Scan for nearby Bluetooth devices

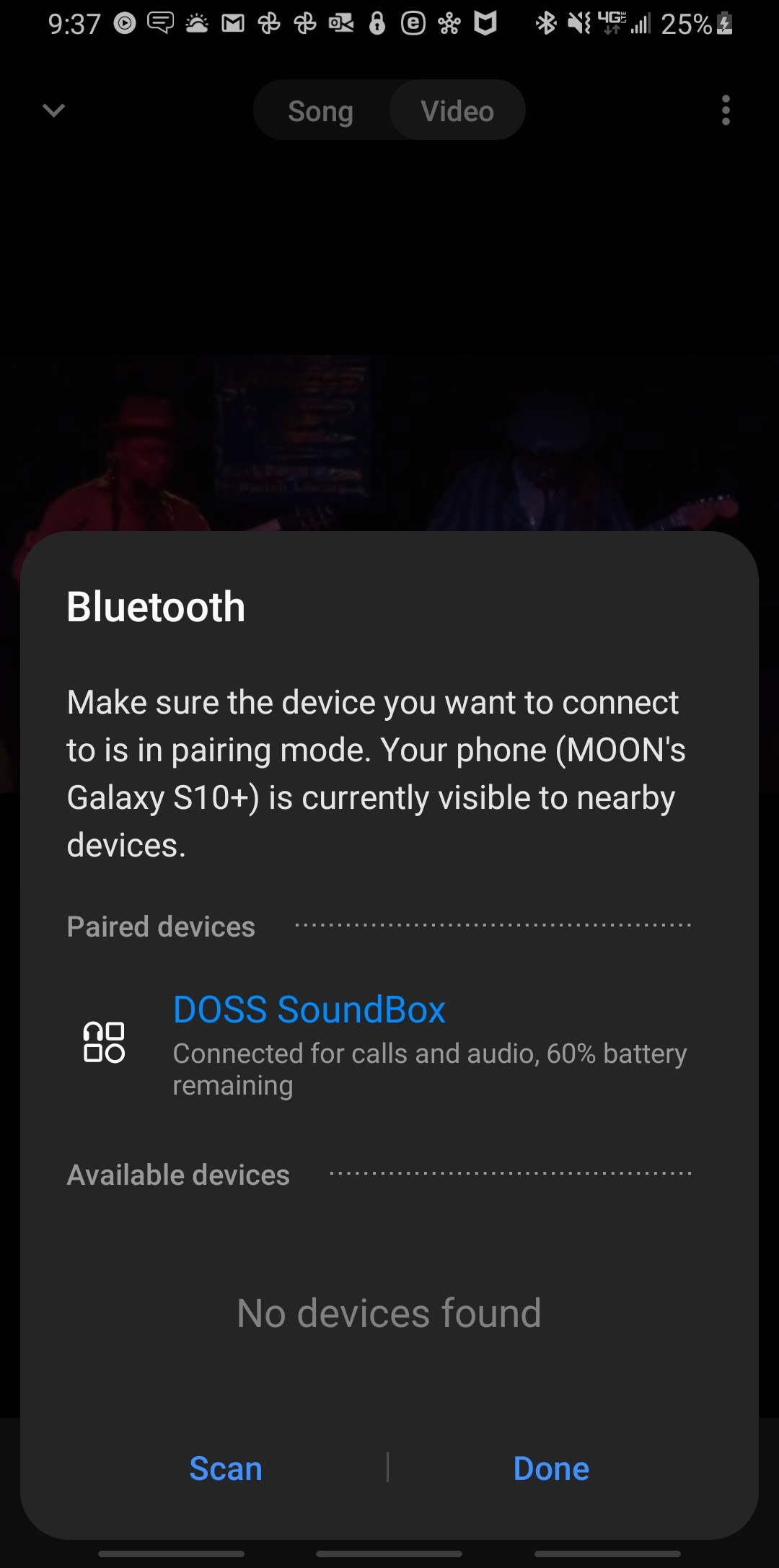coord(225,1468)
